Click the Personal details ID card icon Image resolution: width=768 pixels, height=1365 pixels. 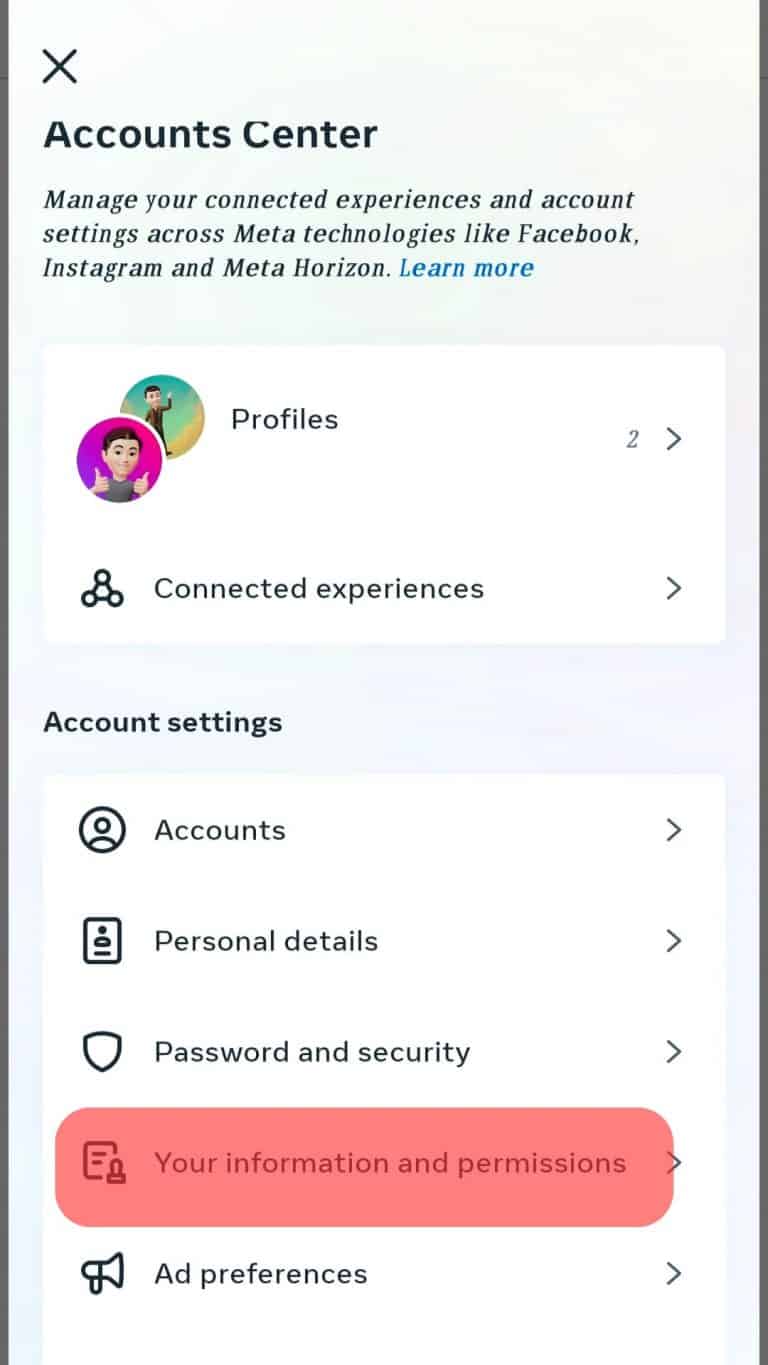point(101,940)
